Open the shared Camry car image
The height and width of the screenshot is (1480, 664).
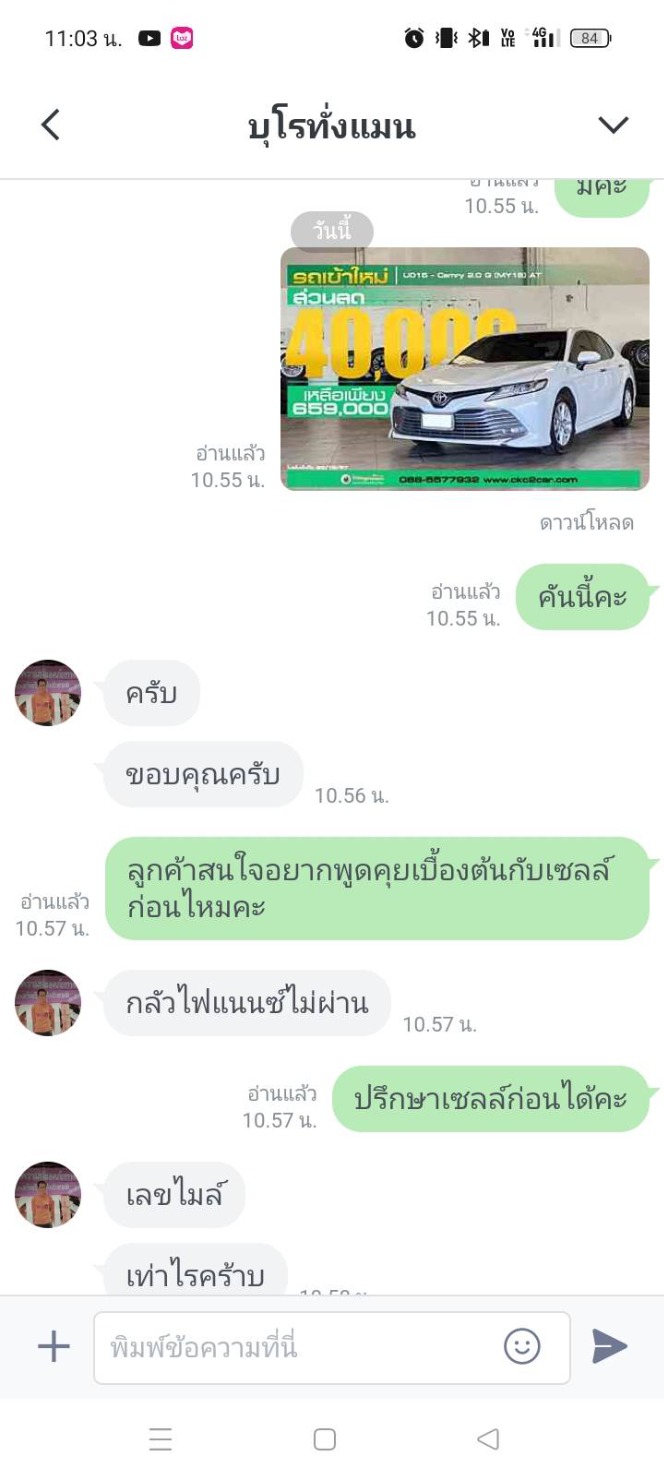coord(465,369)
